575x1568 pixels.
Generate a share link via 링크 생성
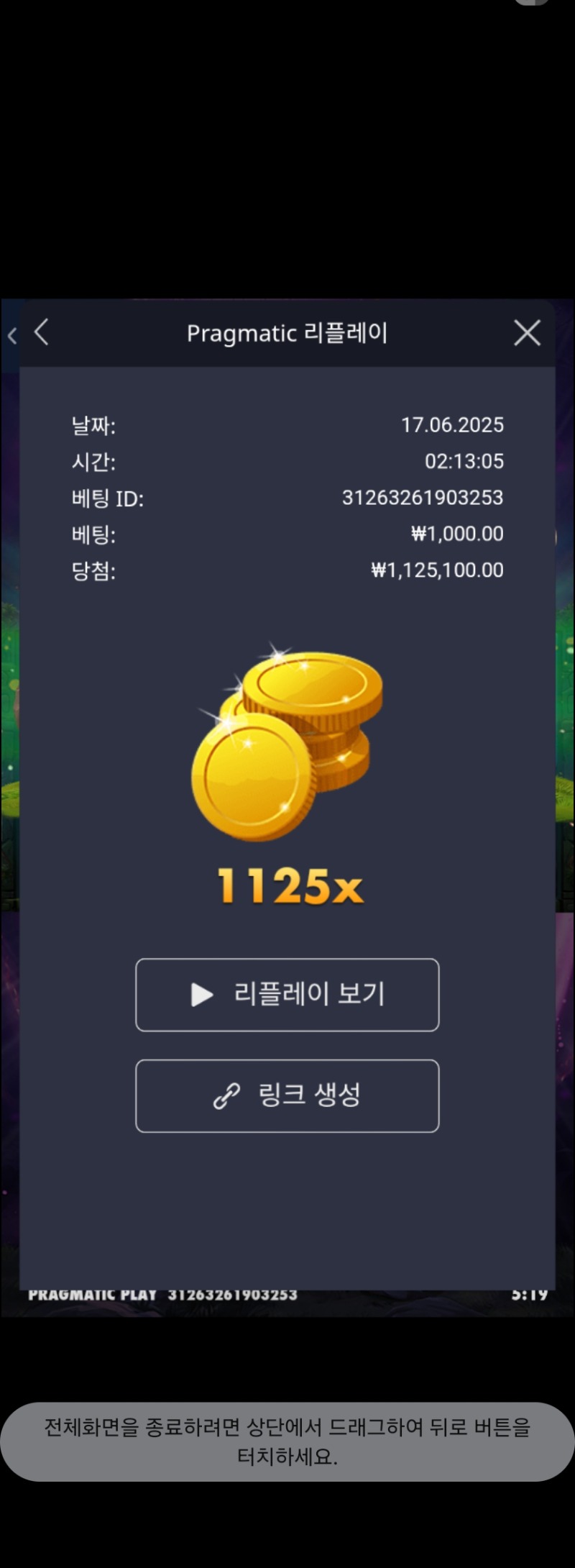coord(287,1095)
